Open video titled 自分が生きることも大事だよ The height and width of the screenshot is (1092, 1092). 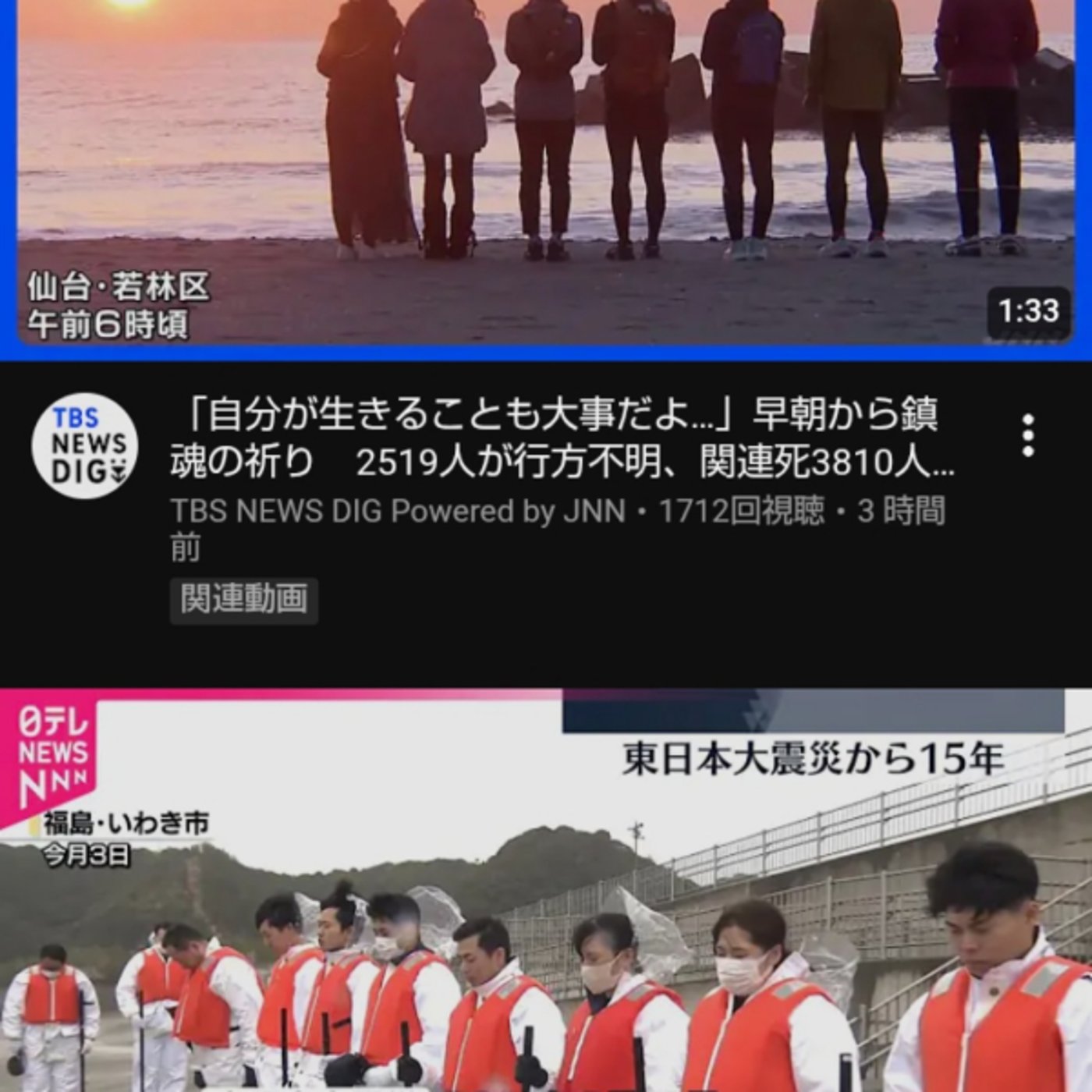(562, 438)
